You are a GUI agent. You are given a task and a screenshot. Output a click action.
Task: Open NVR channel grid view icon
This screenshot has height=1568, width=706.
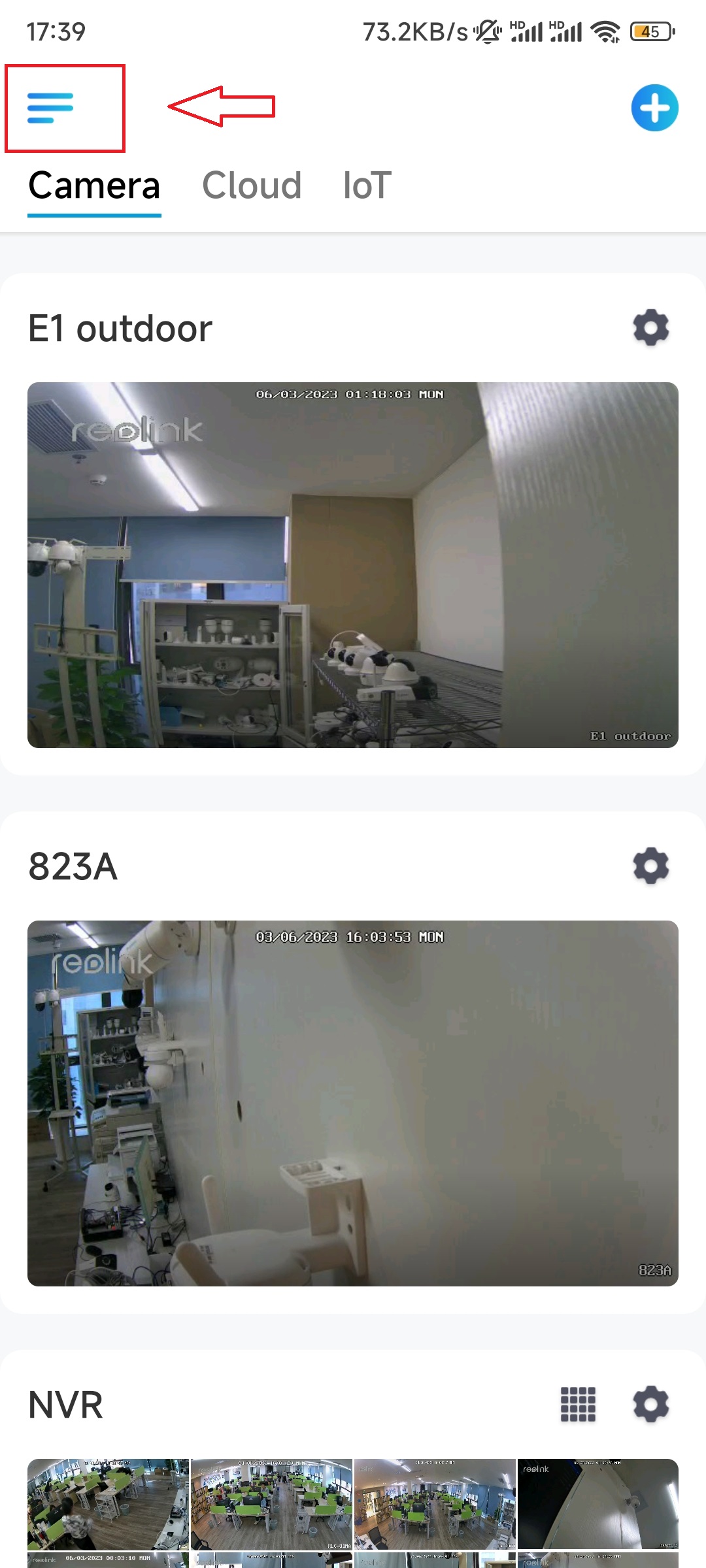[x=579, y=1405]
